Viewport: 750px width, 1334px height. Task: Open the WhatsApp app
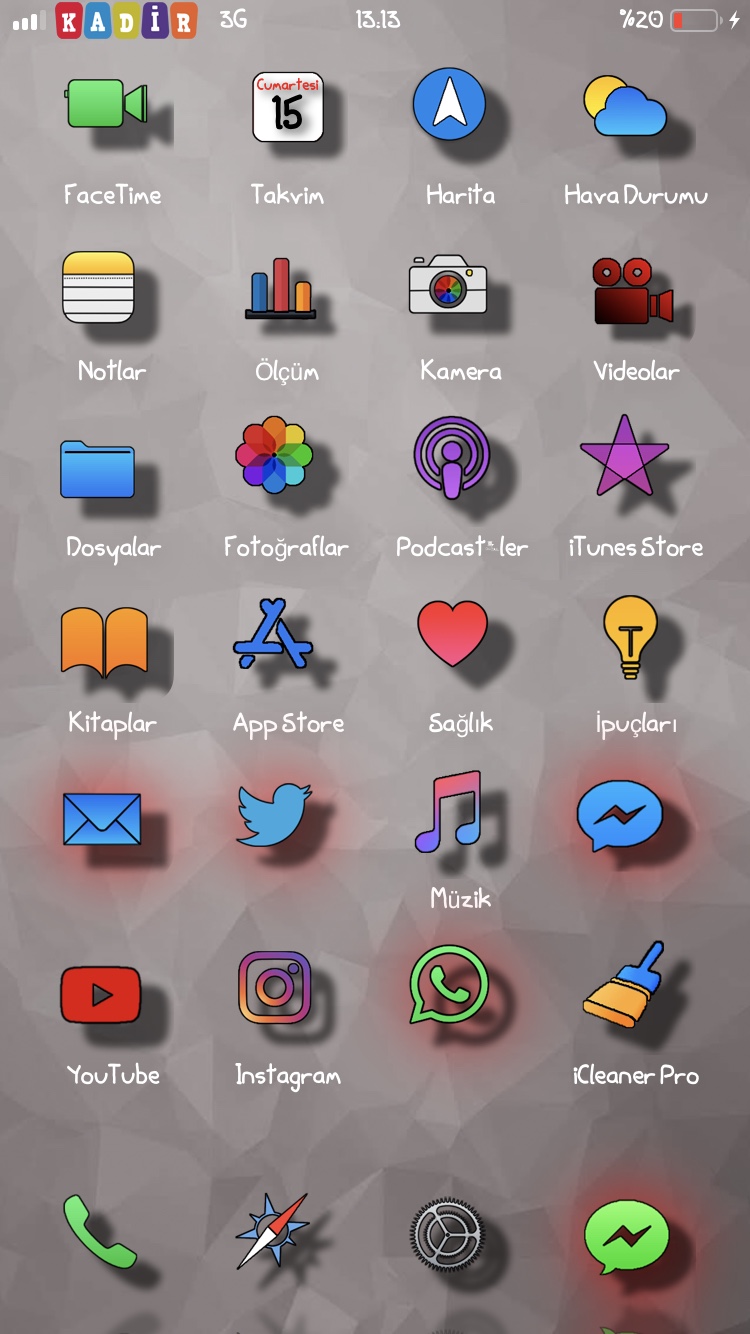pos(449,985)
